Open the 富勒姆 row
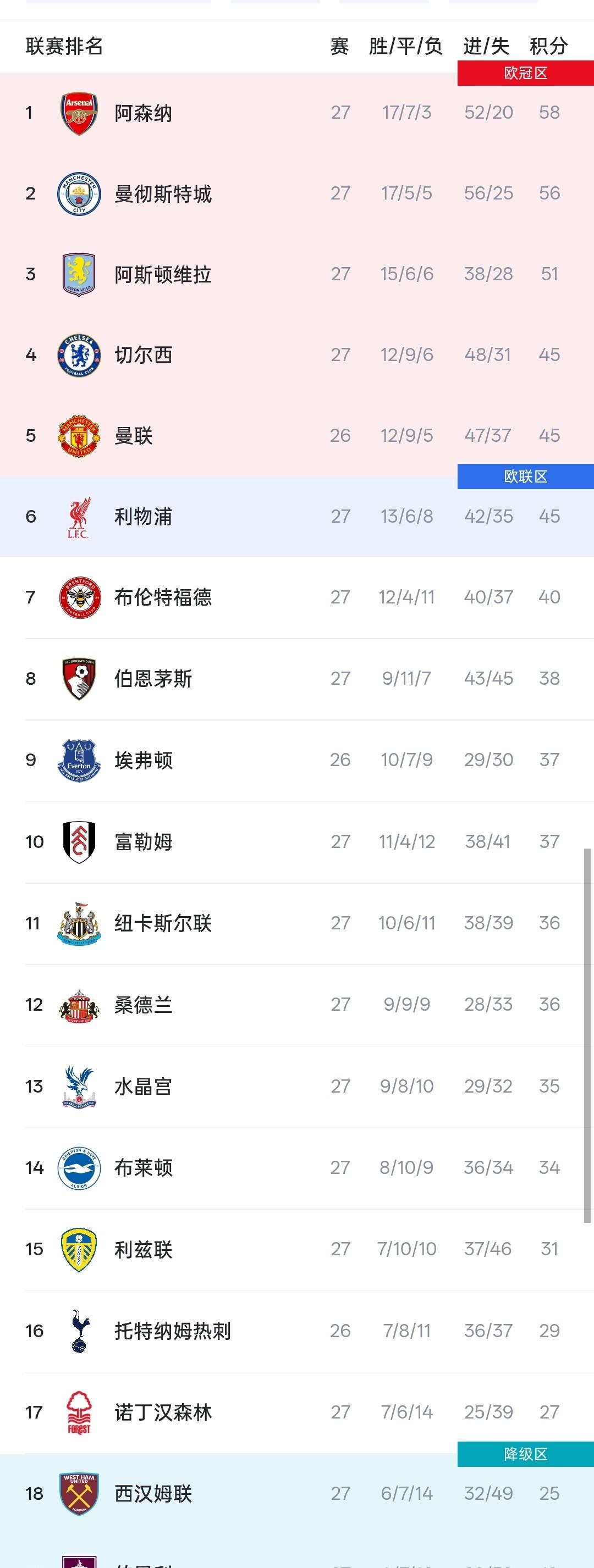 tap(143, 842)
